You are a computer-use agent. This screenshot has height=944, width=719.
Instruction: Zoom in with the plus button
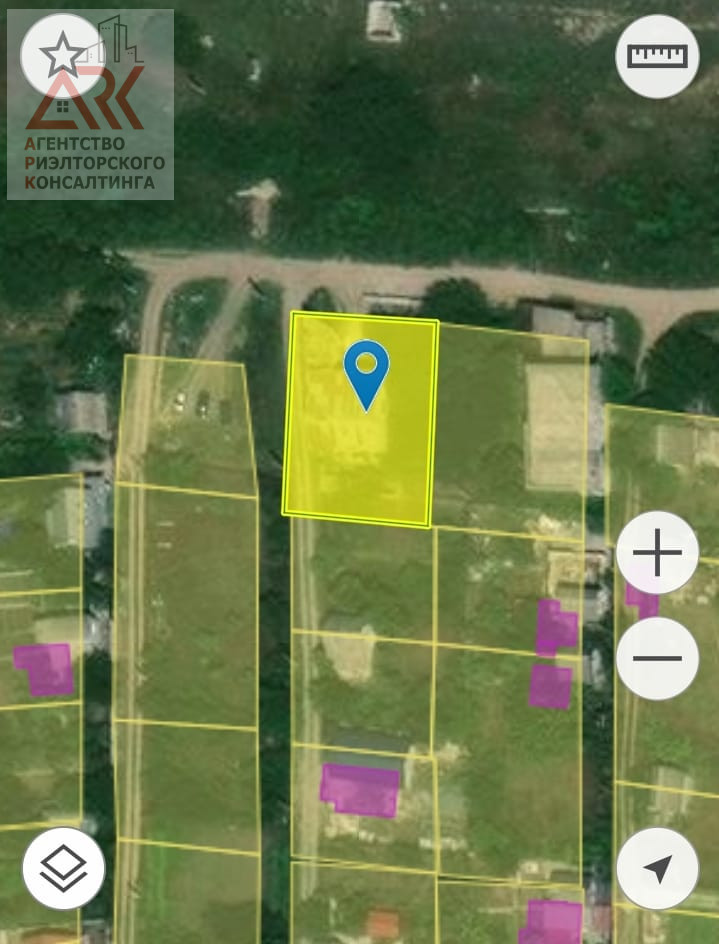pyautogui.click(x=657, y=552)
